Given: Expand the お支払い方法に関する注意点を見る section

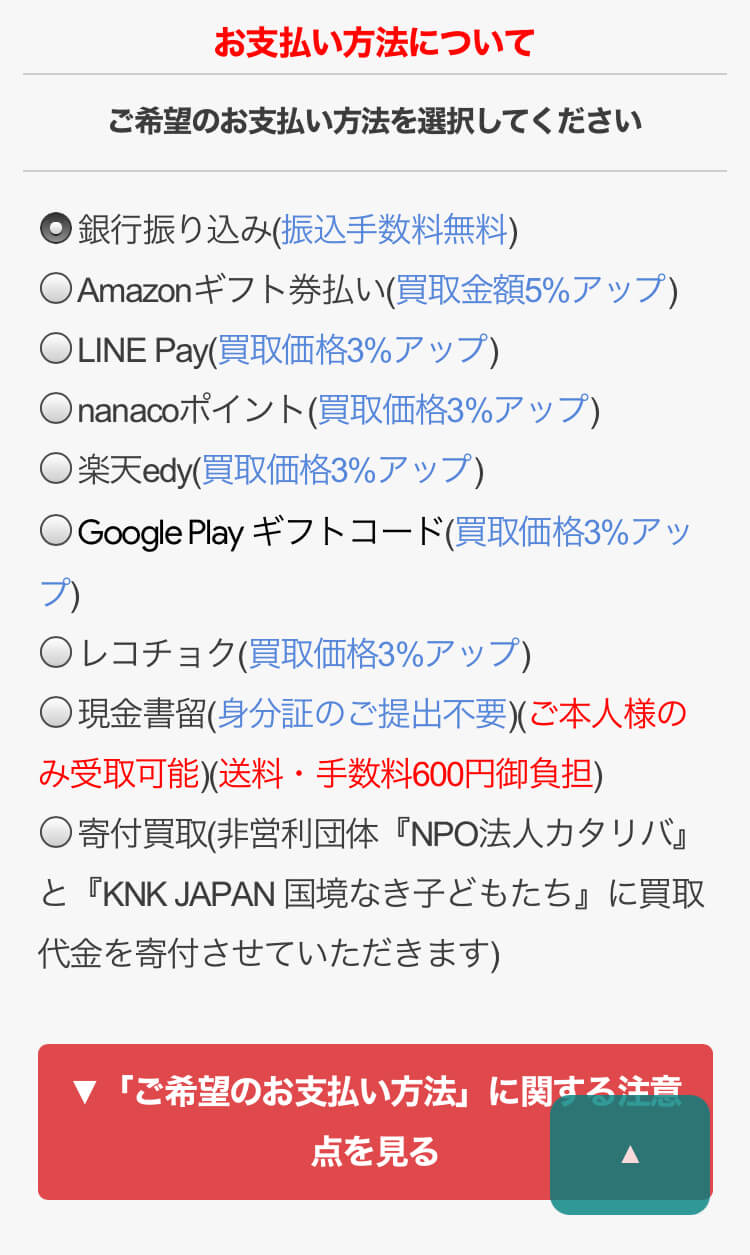Looking at the screenshot, I should coord(300,1121).
